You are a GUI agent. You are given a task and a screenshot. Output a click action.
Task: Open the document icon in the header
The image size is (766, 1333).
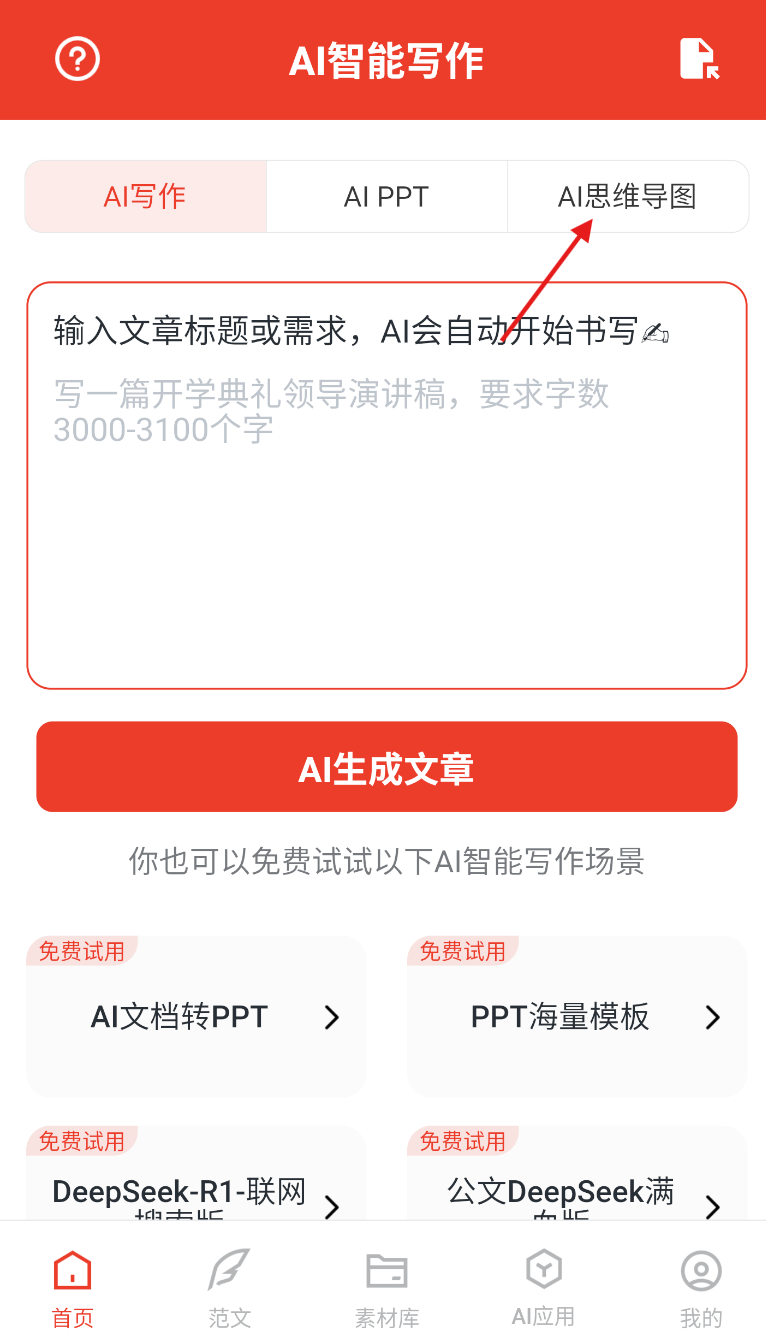coord(699,59)
